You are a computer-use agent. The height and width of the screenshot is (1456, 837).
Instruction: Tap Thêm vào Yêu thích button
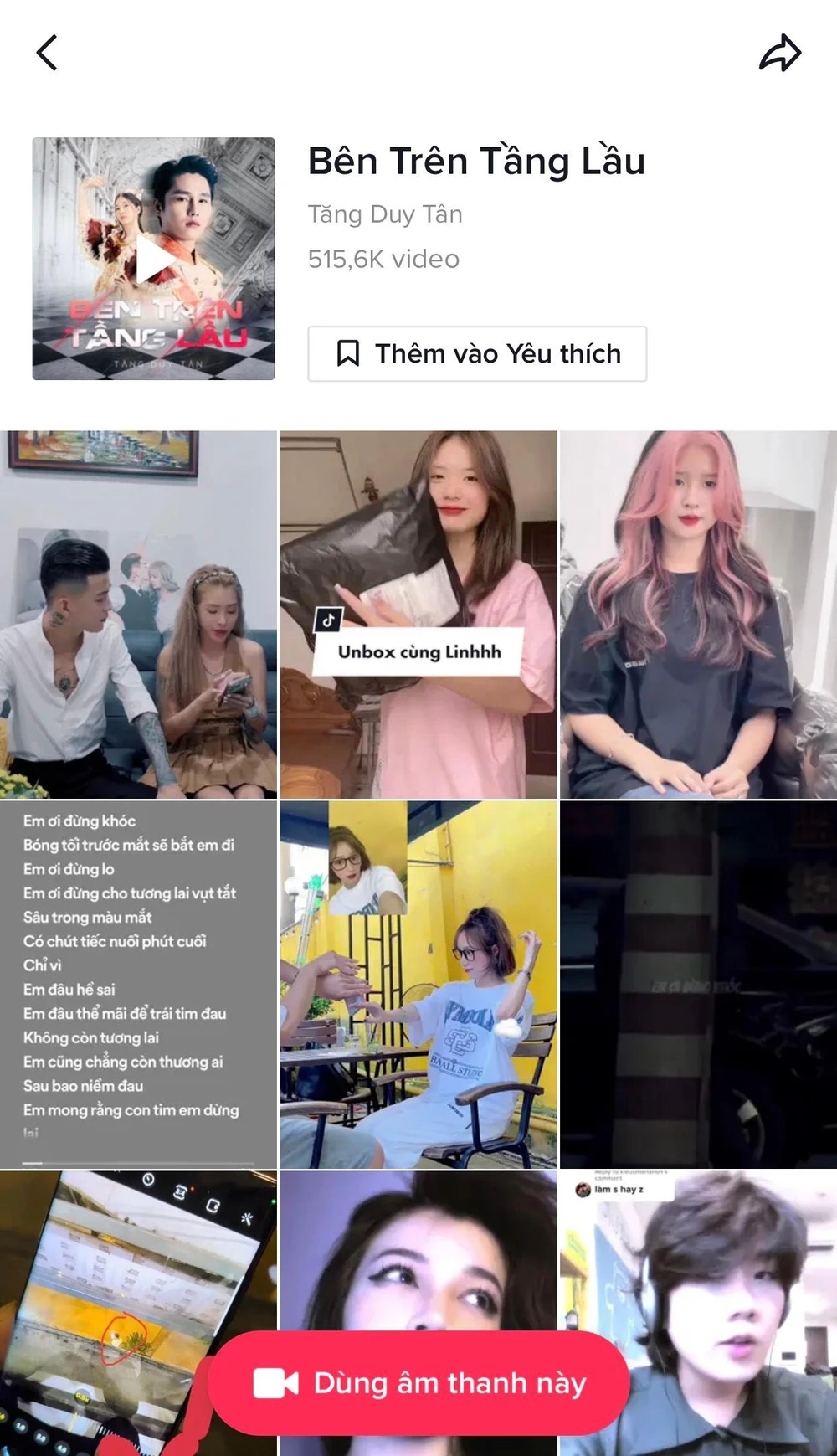pos(477,353)
